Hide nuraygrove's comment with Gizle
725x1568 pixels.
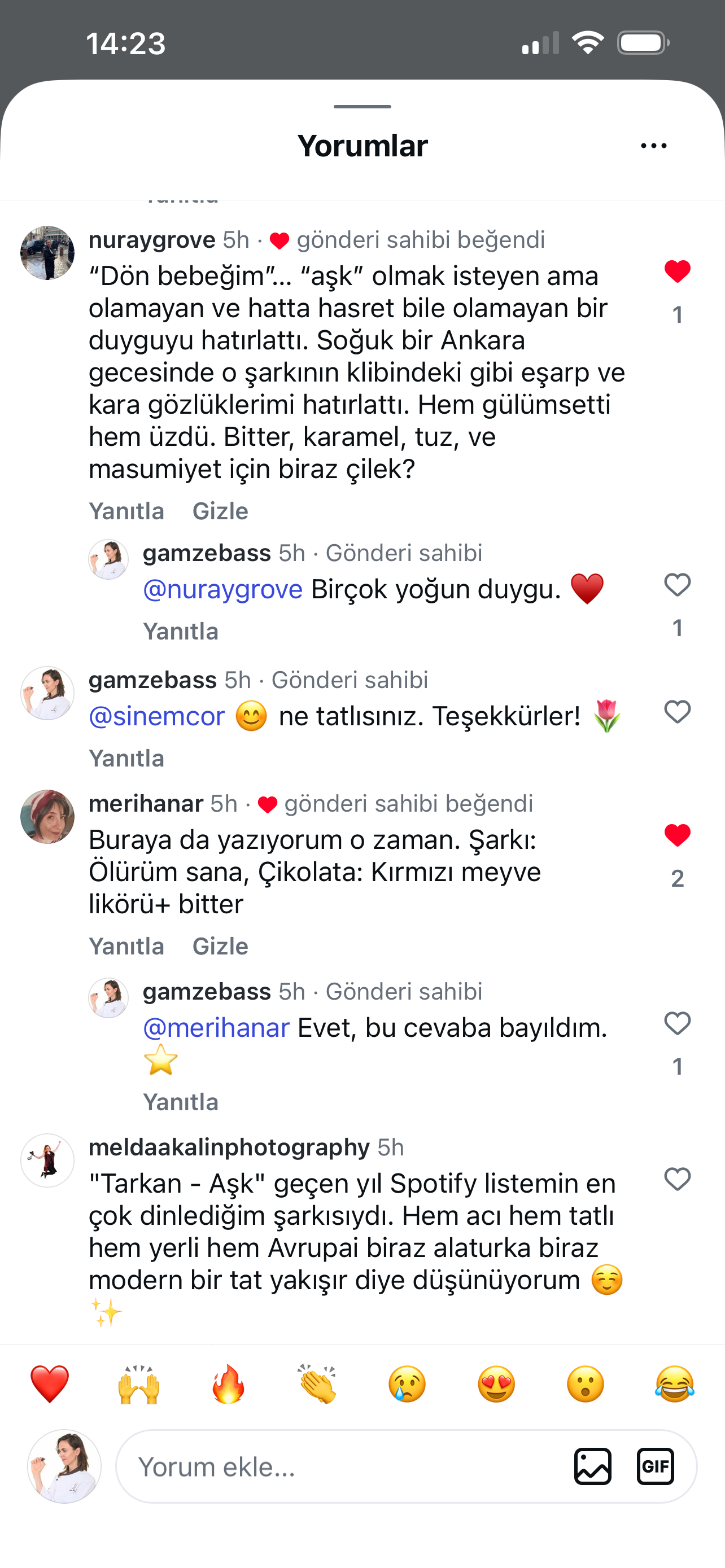[x=220, y=511]
